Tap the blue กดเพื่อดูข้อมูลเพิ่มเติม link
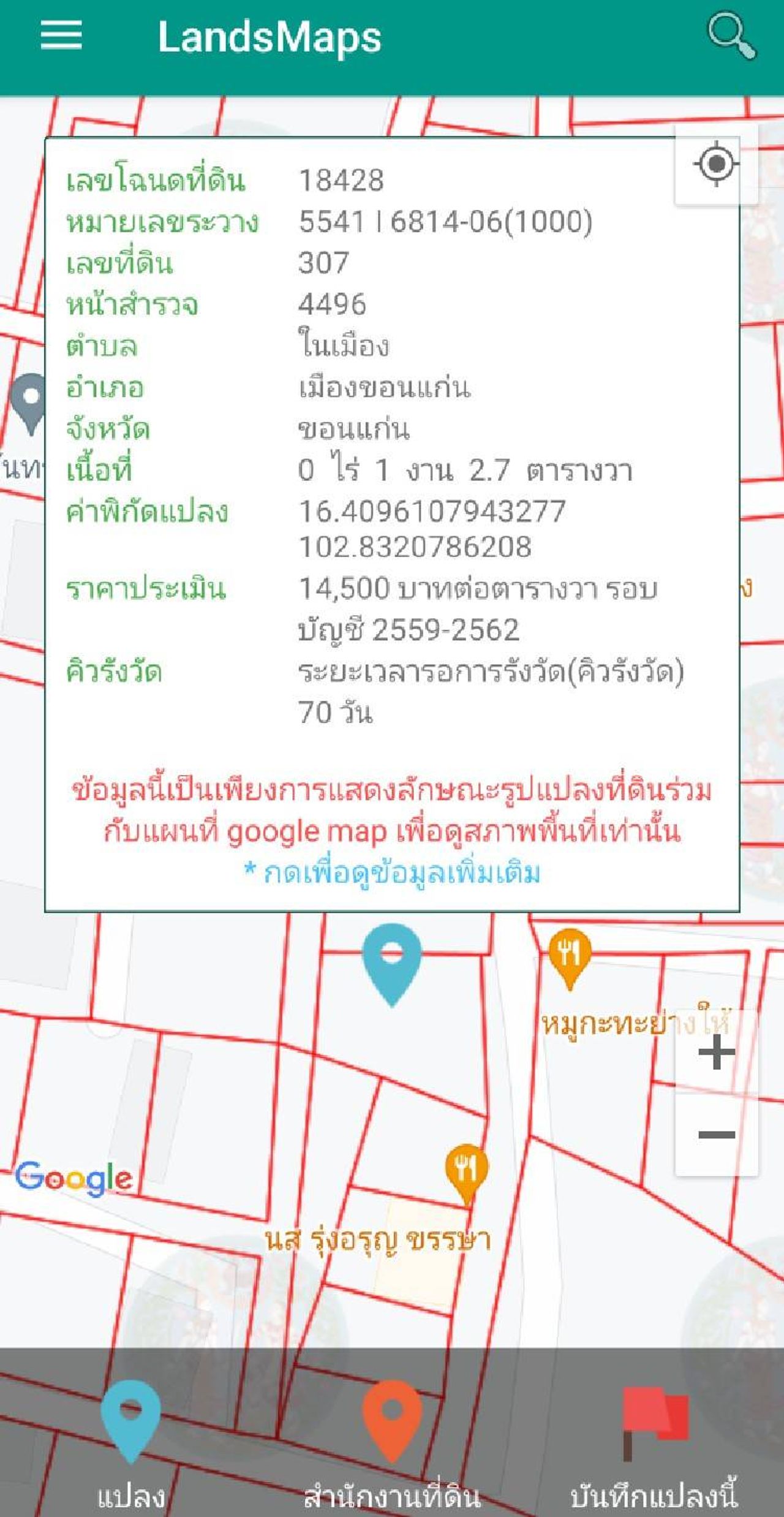Viewport: 784px width, 1517px height. point(392,872)
